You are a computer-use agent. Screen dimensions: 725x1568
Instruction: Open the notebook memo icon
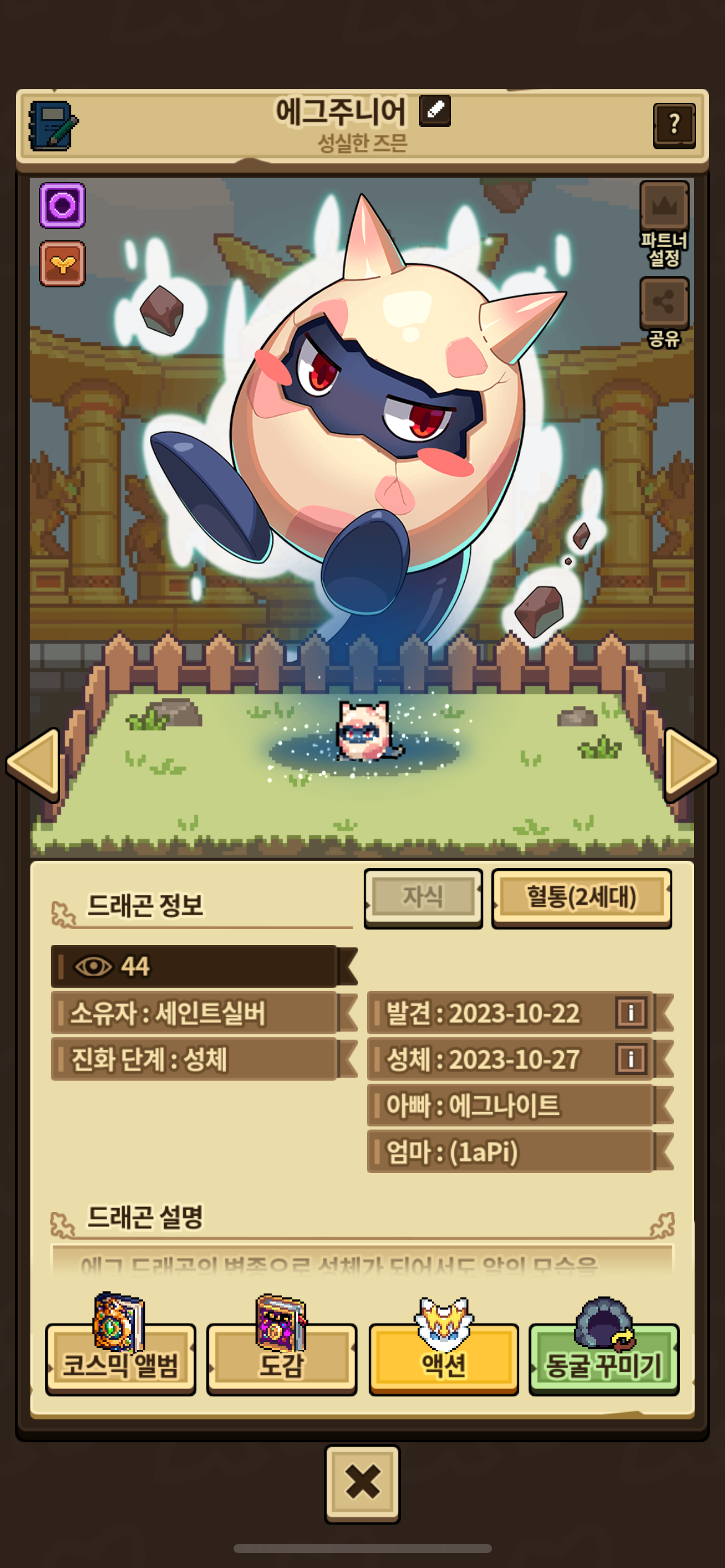coord(53,126)
